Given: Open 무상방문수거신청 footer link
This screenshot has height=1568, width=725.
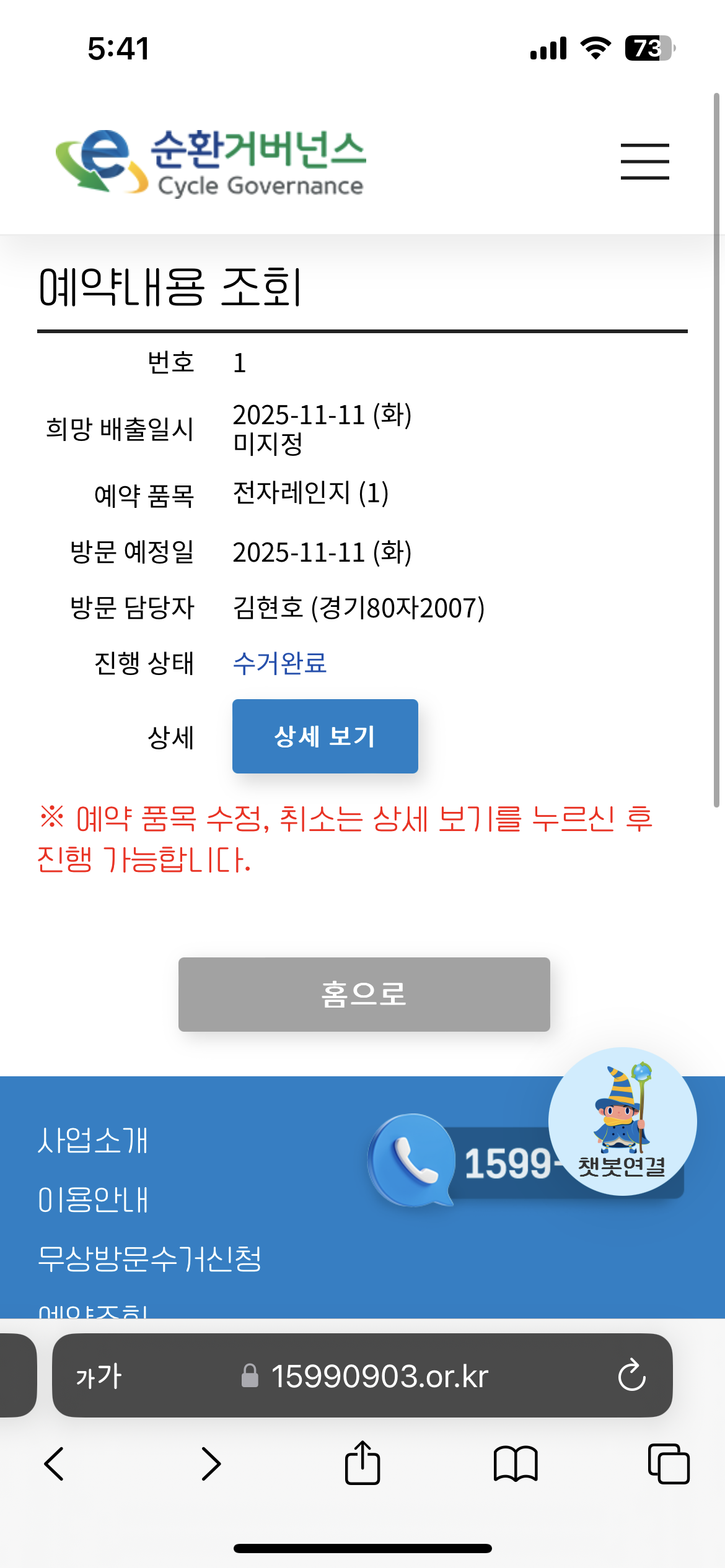Looking at the screenshot, I should click(149, 1259).
